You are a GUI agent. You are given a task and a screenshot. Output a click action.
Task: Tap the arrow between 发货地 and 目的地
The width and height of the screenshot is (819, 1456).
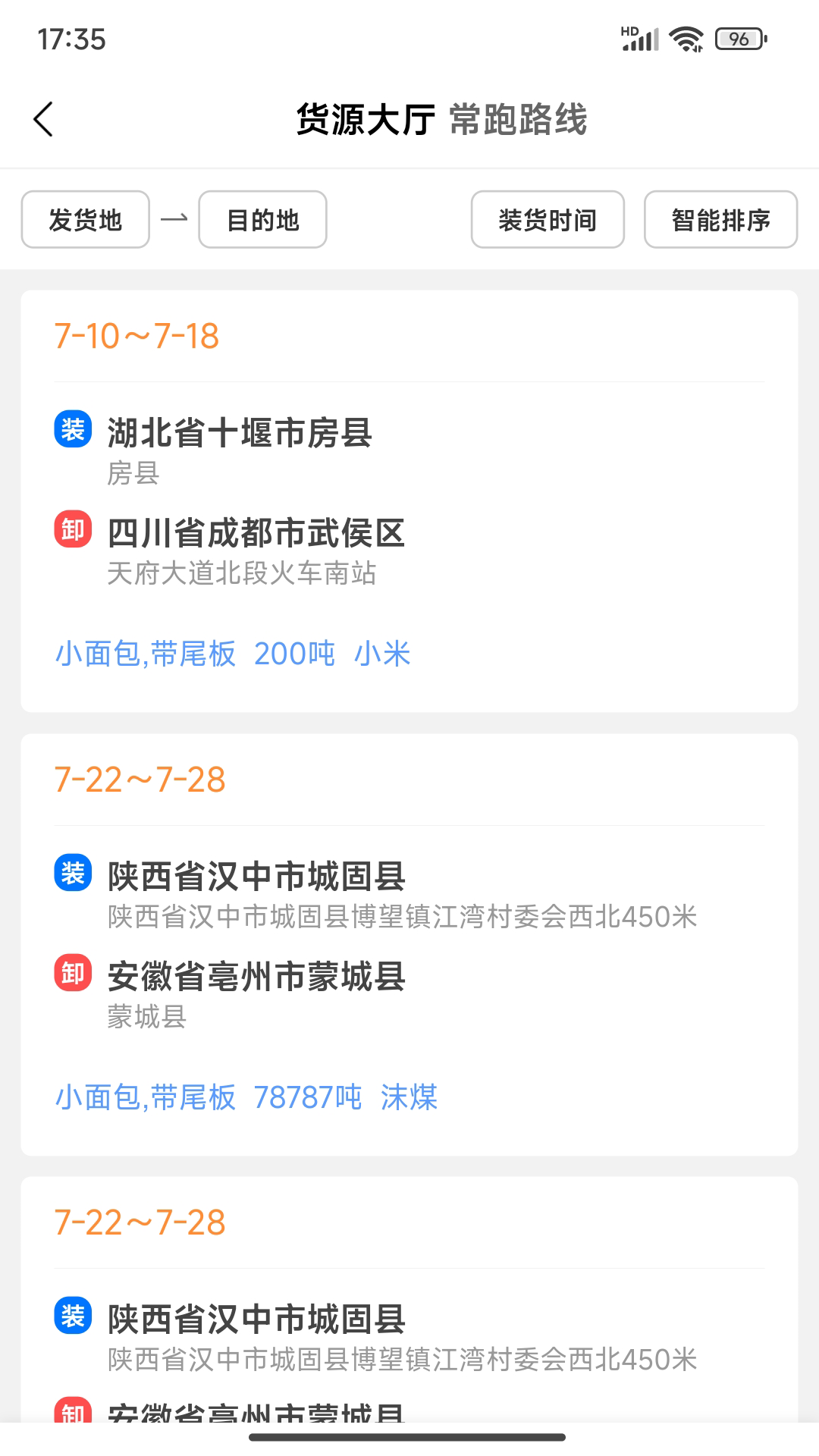(175, 219)
